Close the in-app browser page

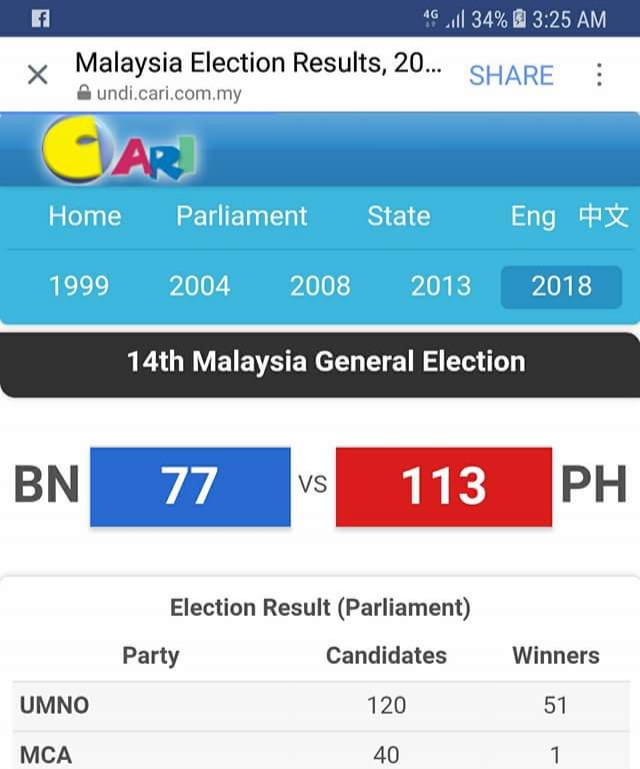[37, 75]
